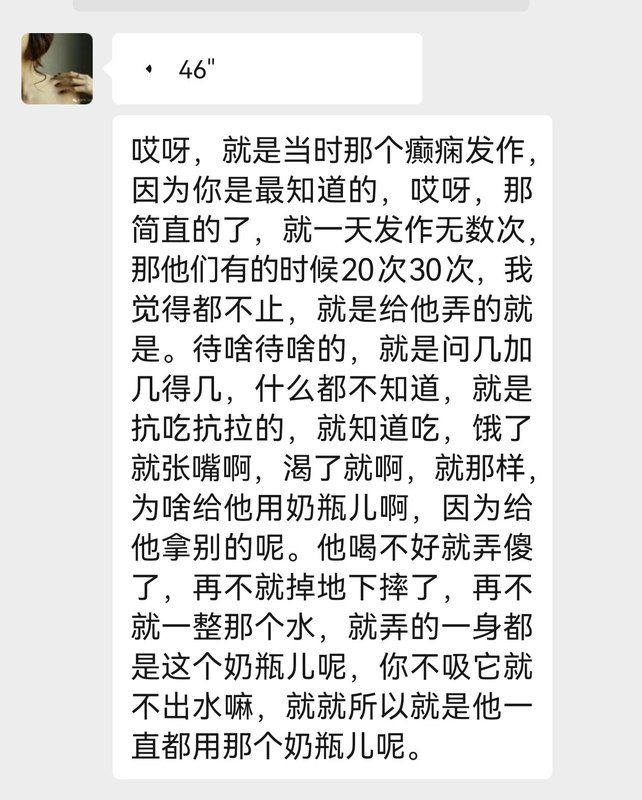Open the sender's profile avatar
This screenshot has height=800, width=642.
coord(57,69)
